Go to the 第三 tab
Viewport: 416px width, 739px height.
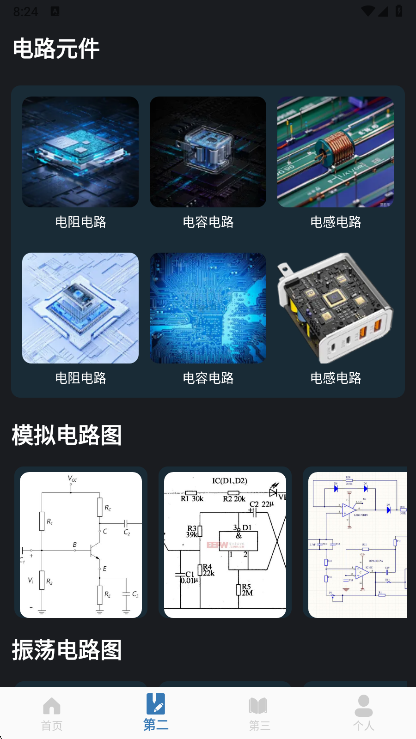[260, 714]
